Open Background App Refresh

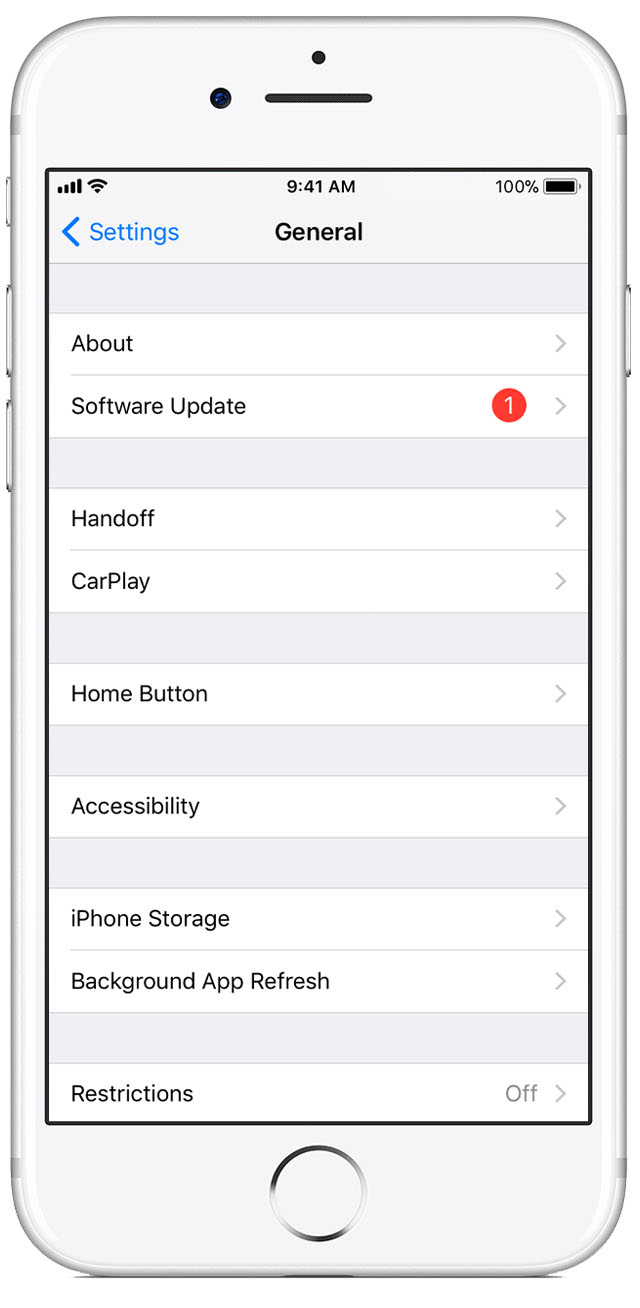click(x=319, y=981)
